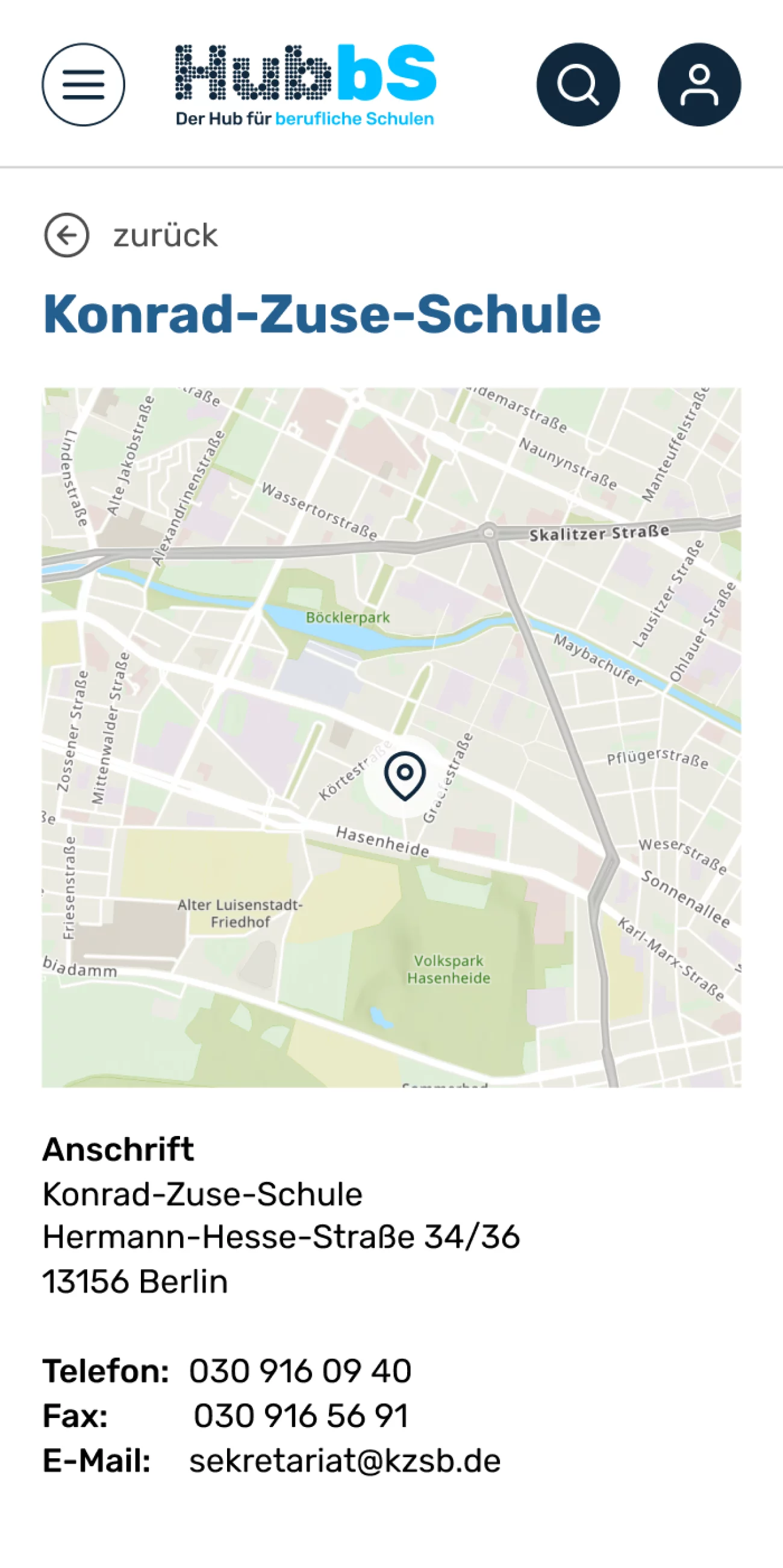
Task: Go back with the zurück arrow
Action: (66, 235)
